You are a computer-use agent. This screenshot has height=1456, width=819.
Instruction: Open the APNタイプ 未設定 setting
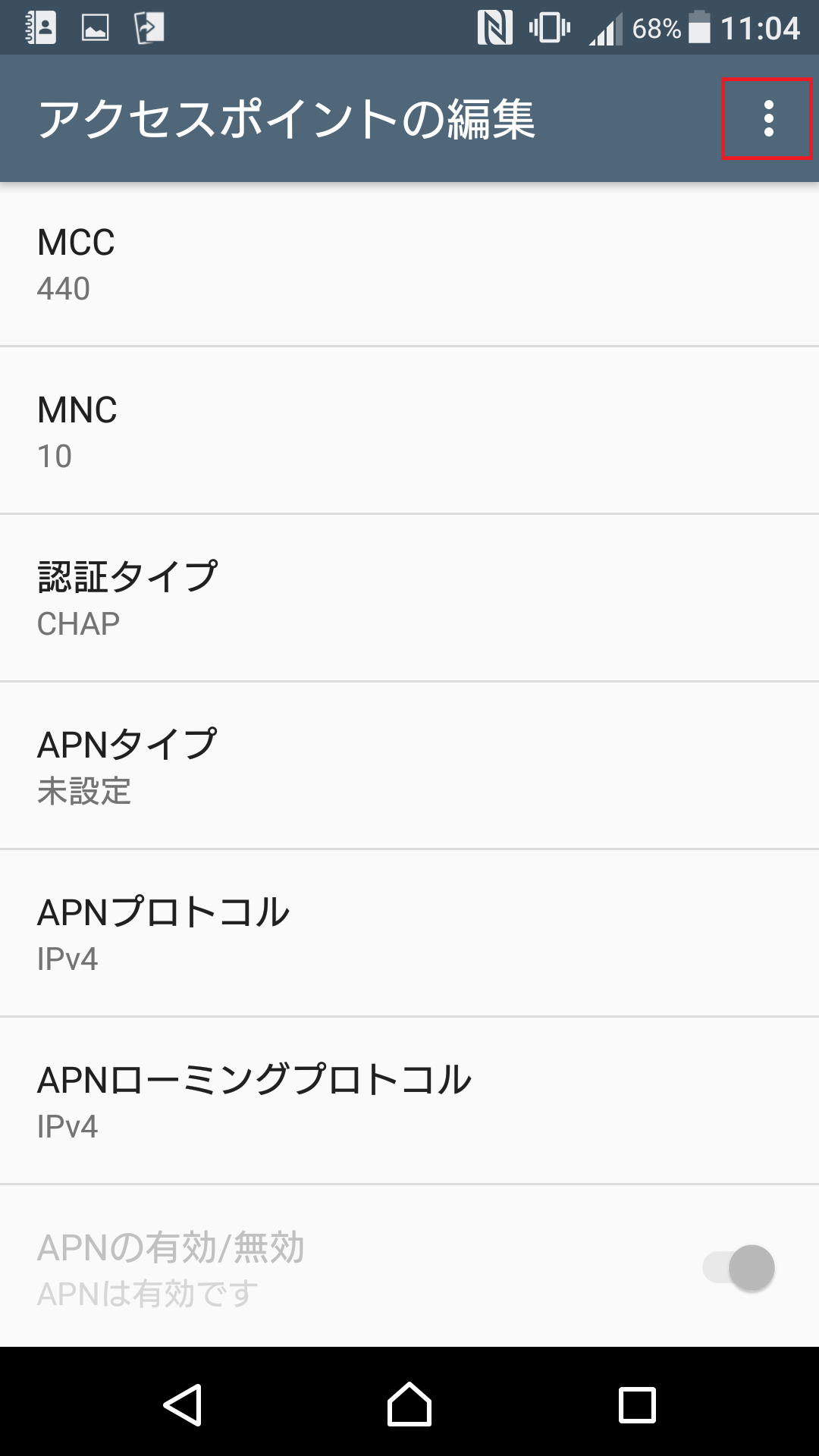409,764
